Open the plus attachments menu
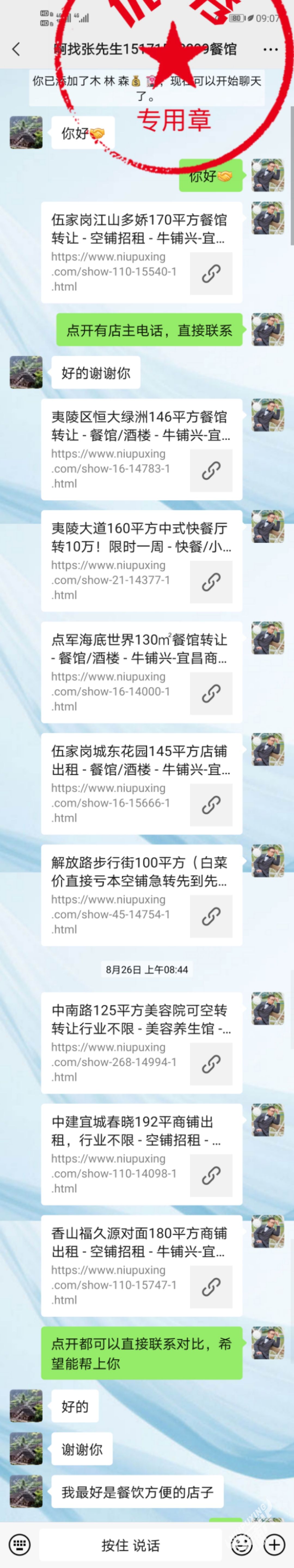This screenshot has height=1568, width=294. (274, 1544)
